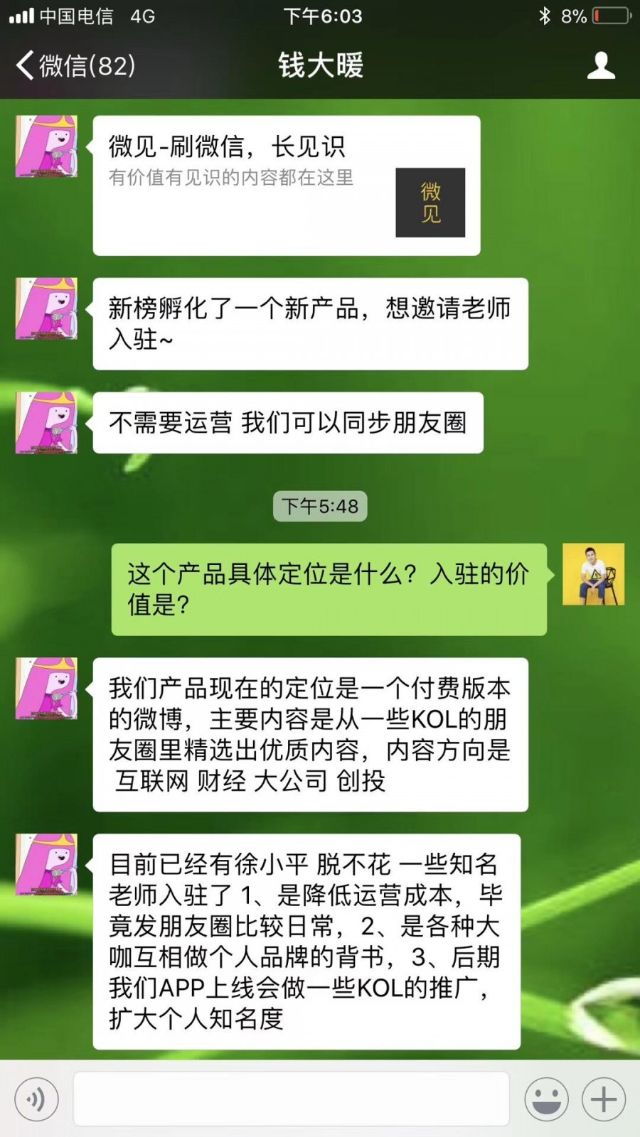View the sender's avatar beside the 微见 card
The width and height of the screenshot is (640, 1137).
coord(46,146)
